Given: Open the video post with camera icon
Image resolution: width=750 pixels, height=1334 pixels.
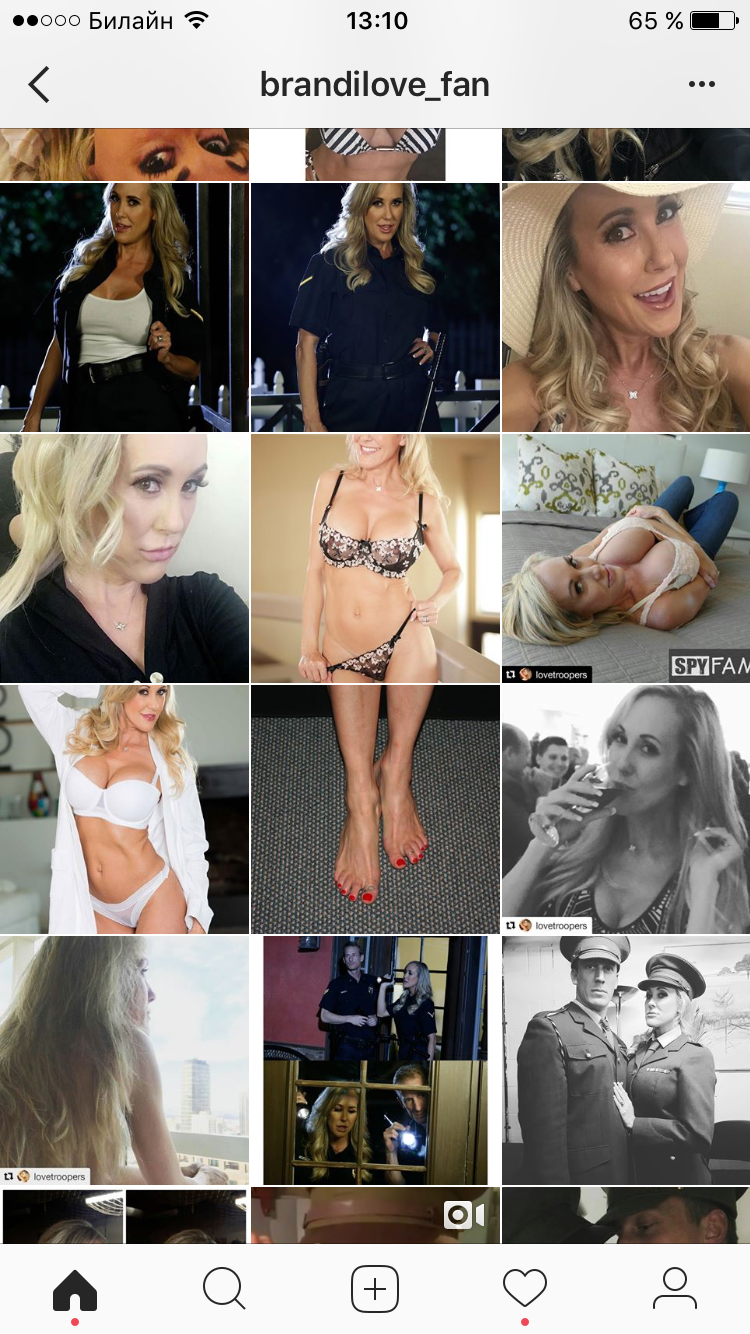Looking at the screenshot, I should (x=375, y=1215).
